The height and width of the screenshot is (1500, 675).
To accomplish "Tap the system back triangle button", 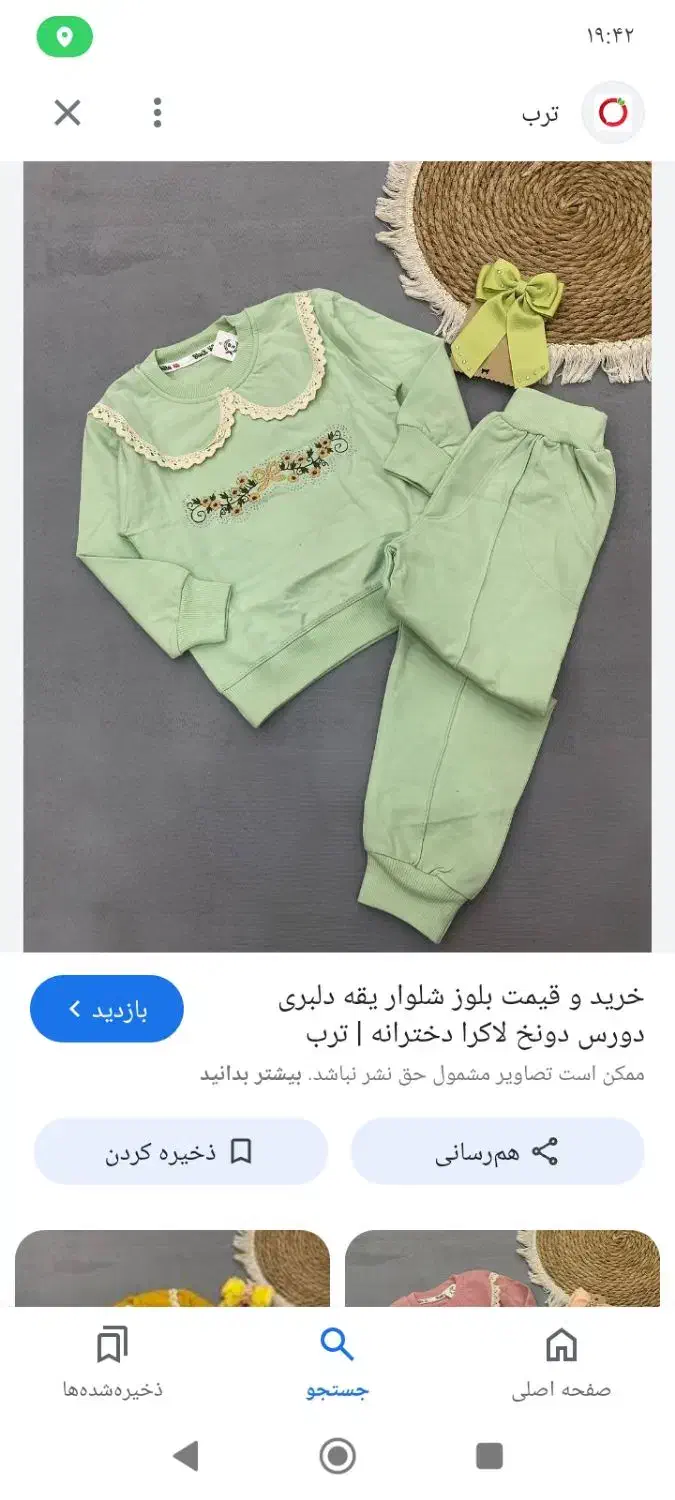I will (186, 1455).
